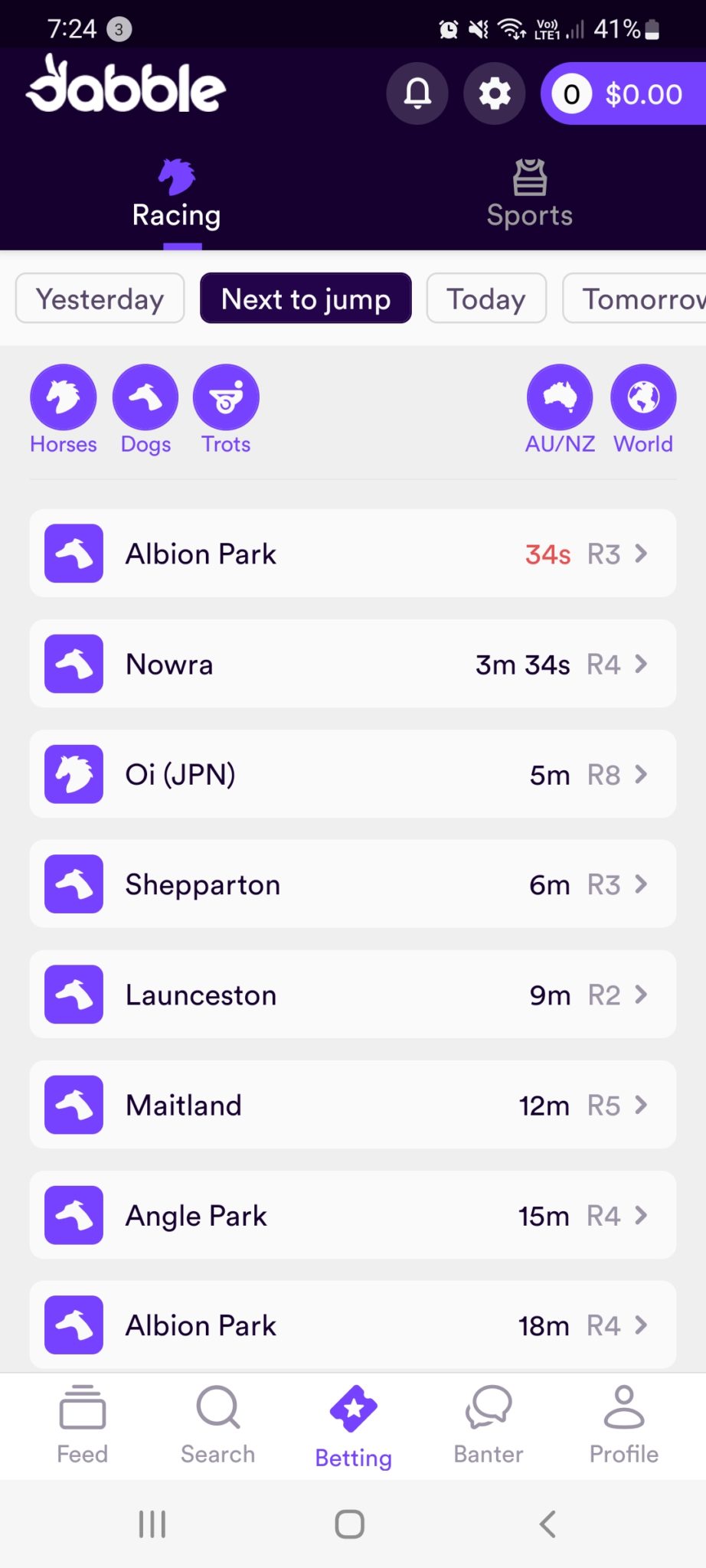
Task: Toggle the AU/NZ region filter
Action: [x=560, y=410]
